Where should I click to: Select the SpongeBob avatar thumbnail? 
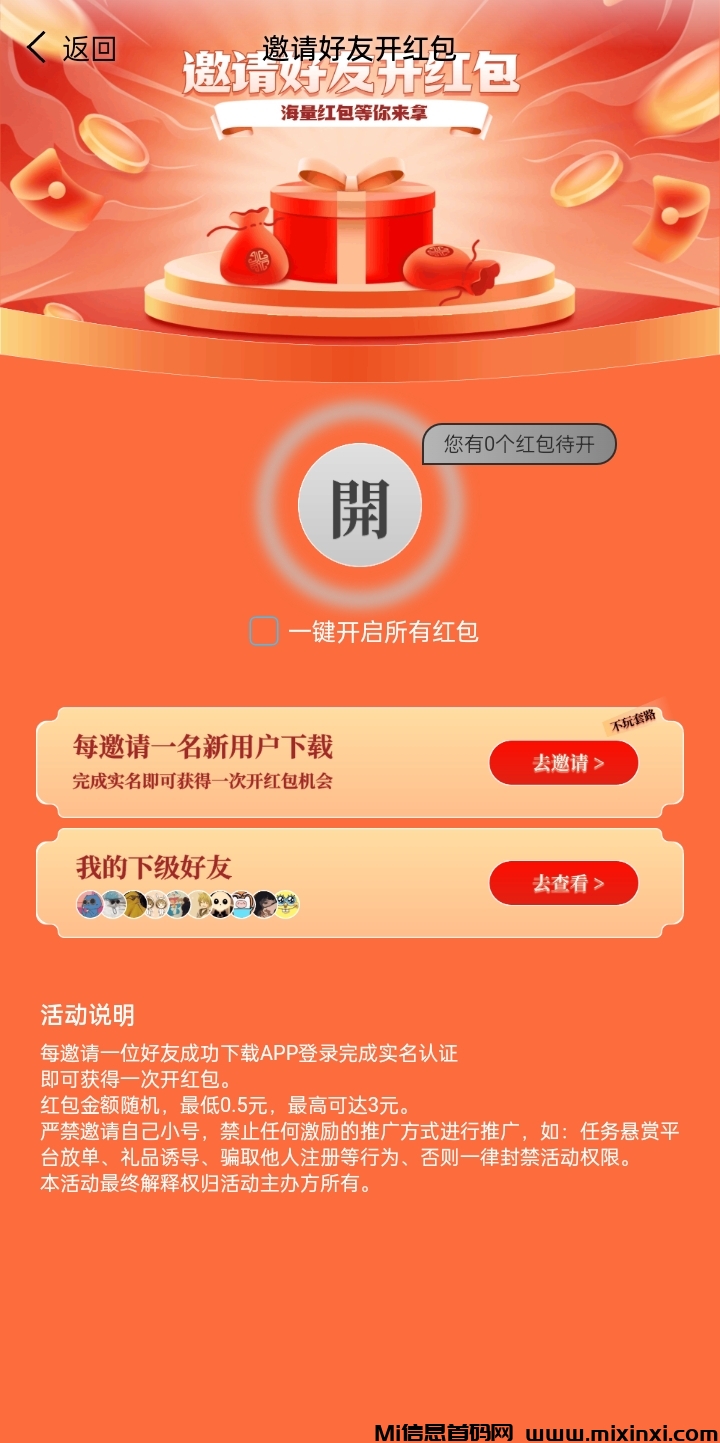click(286, 905)
